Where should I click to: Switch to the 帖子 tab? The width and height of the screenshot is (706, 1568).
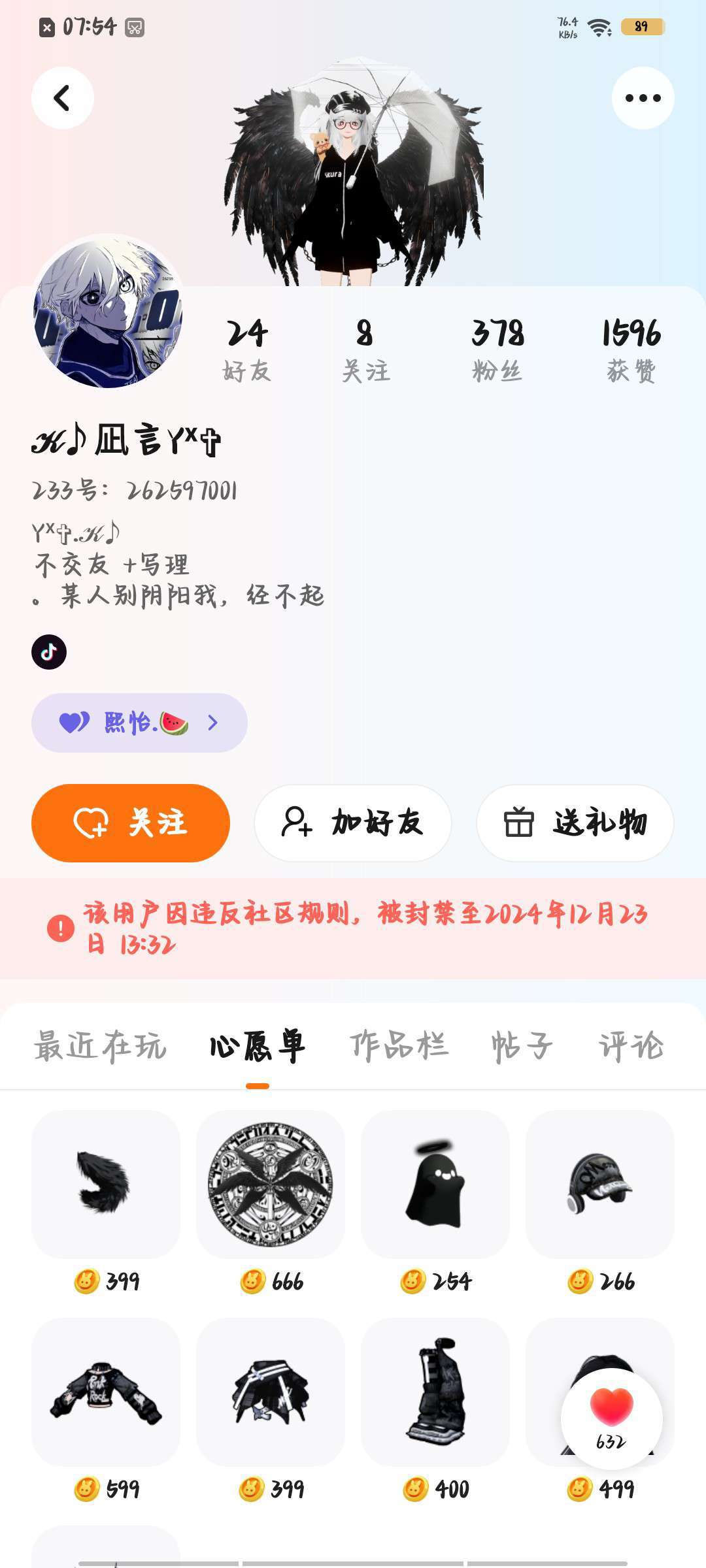point(522,1046)
